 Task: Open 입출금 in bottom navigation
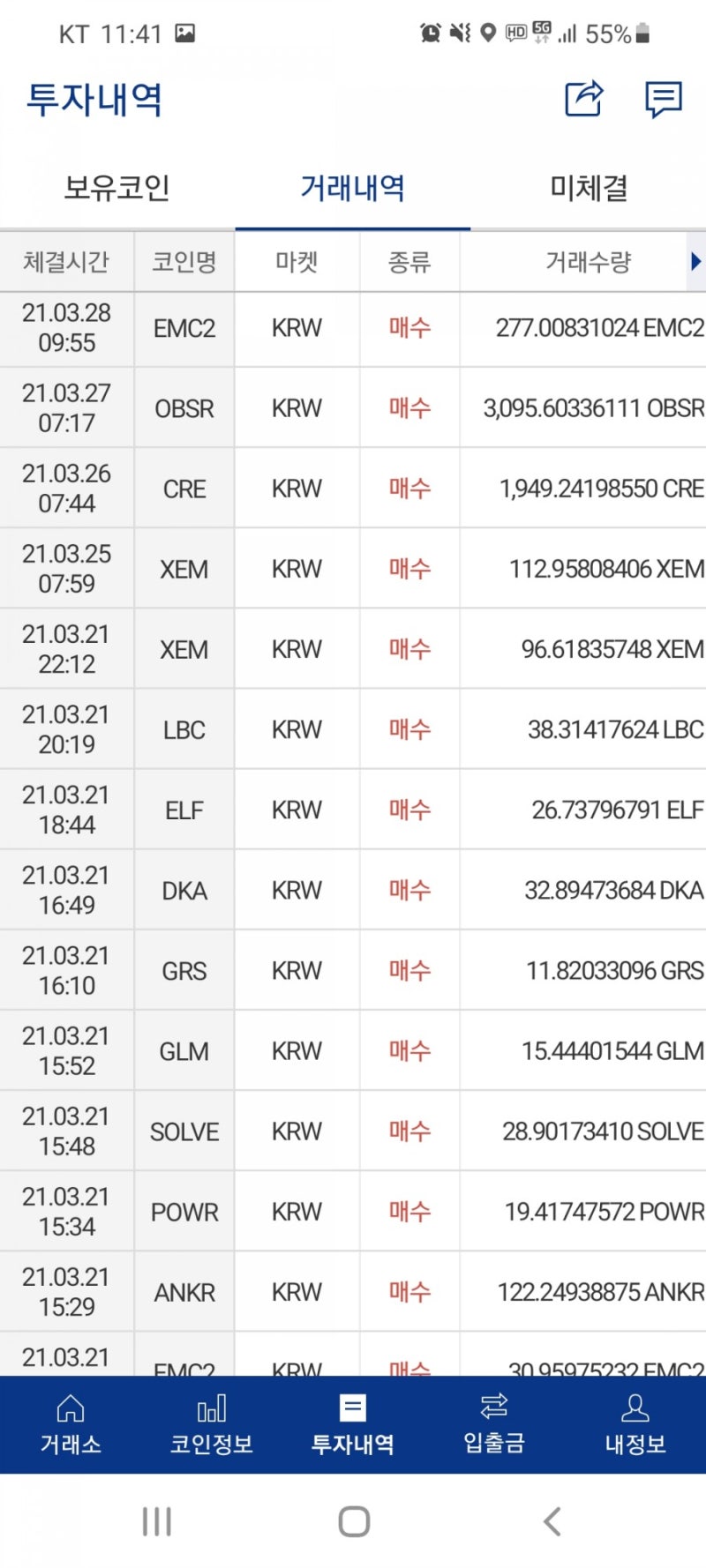(494, 1424)
